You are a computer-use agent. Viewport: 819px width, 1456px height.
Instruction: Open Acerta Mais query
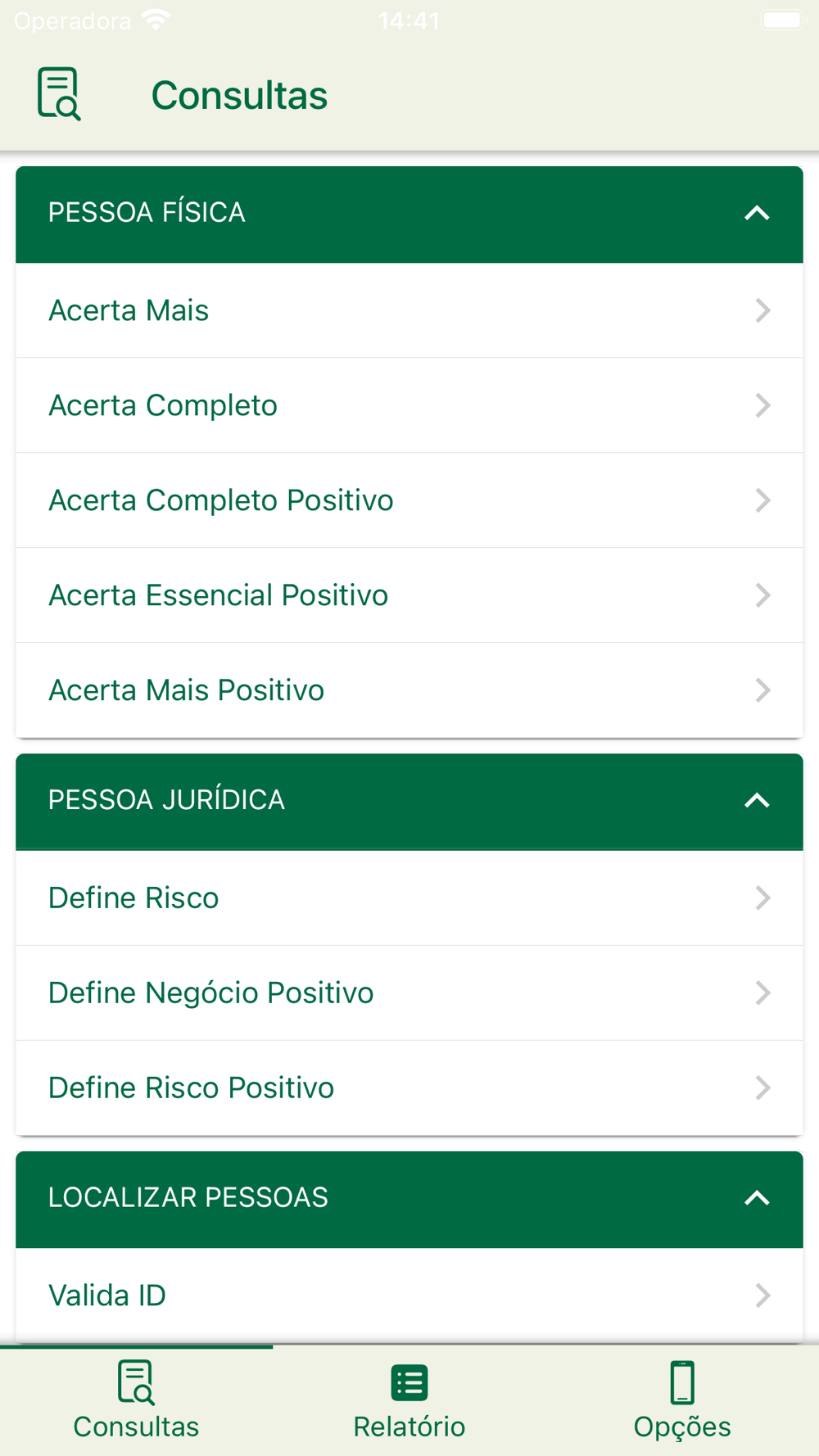tap(409, 310)
